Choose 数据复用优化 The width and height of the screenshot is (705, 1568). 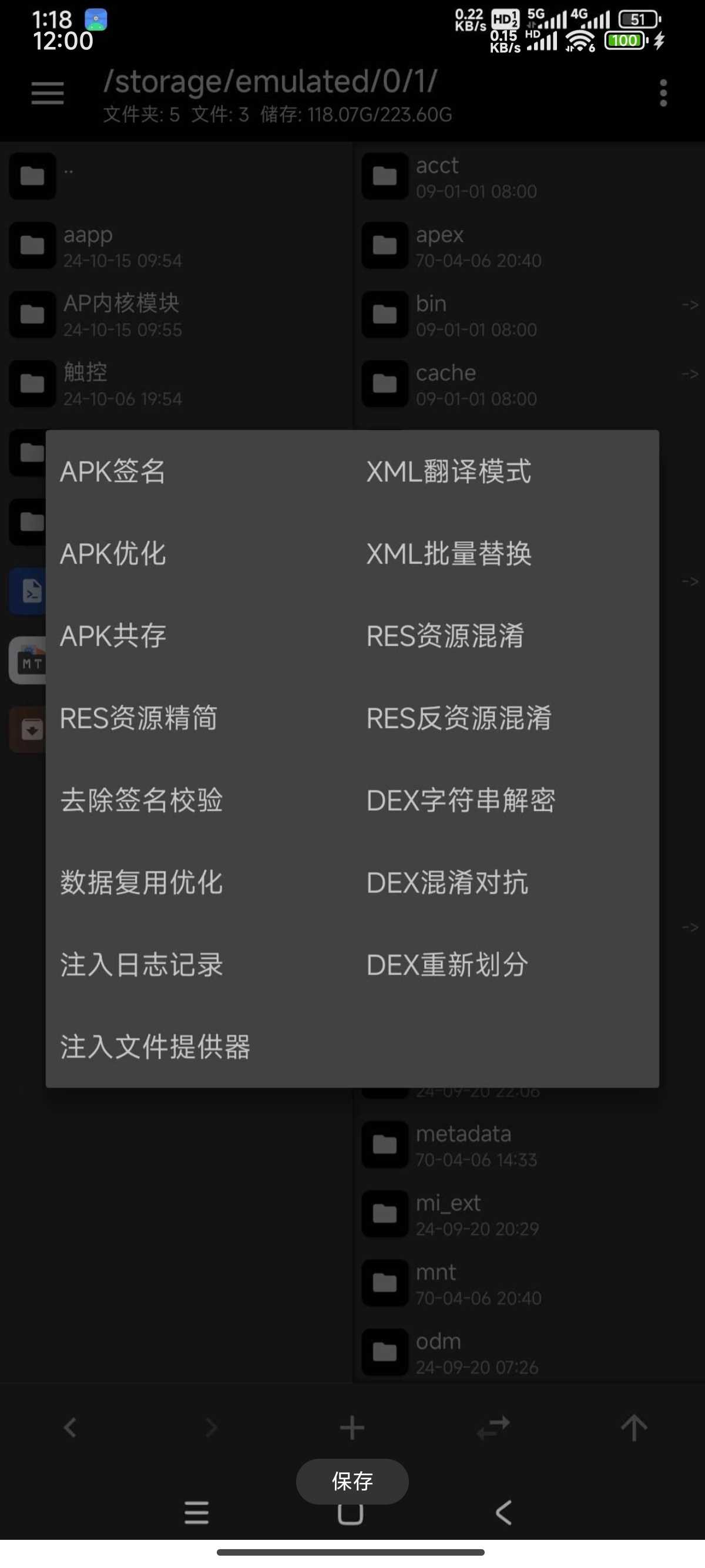pos(141,882)
